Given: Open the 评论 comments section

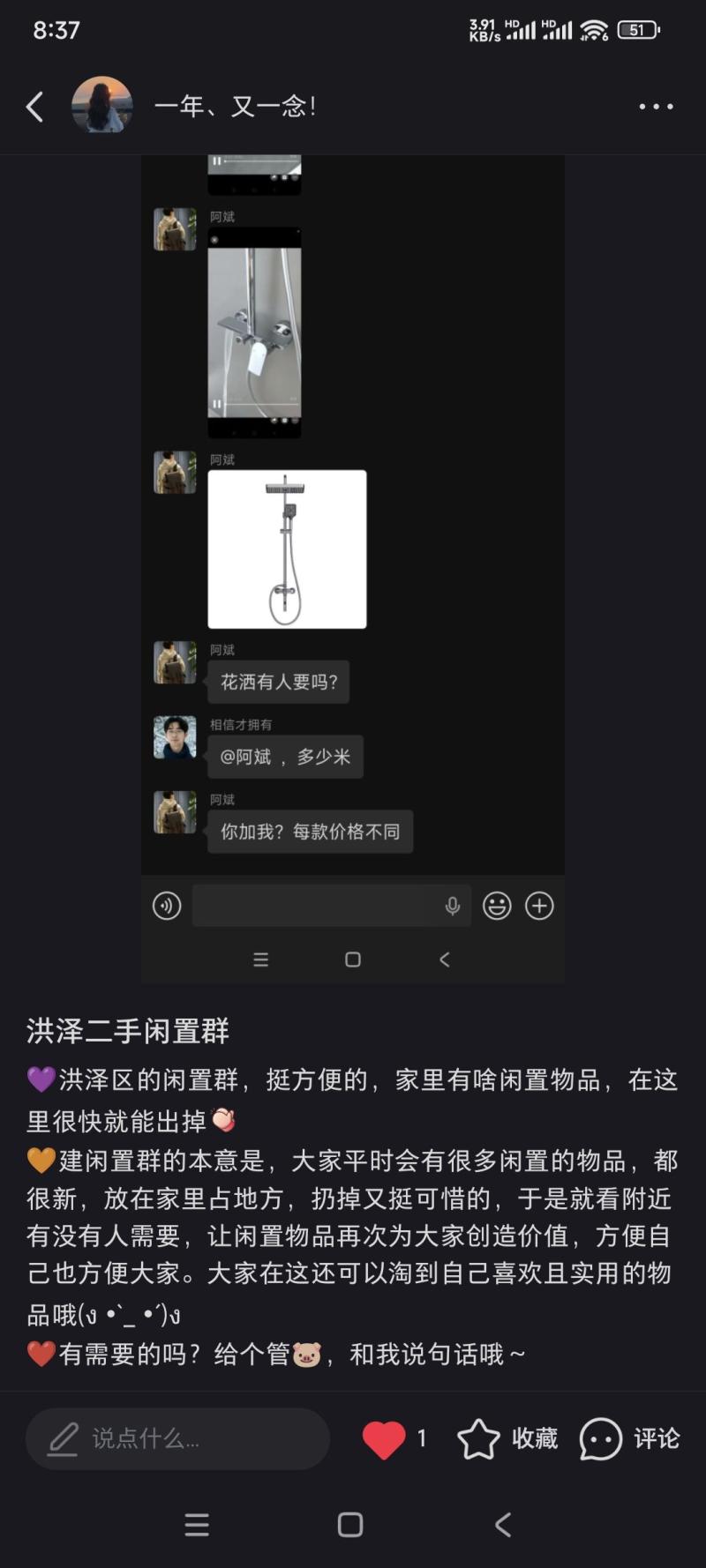Looking at the screenshot, I should 629,1439.
